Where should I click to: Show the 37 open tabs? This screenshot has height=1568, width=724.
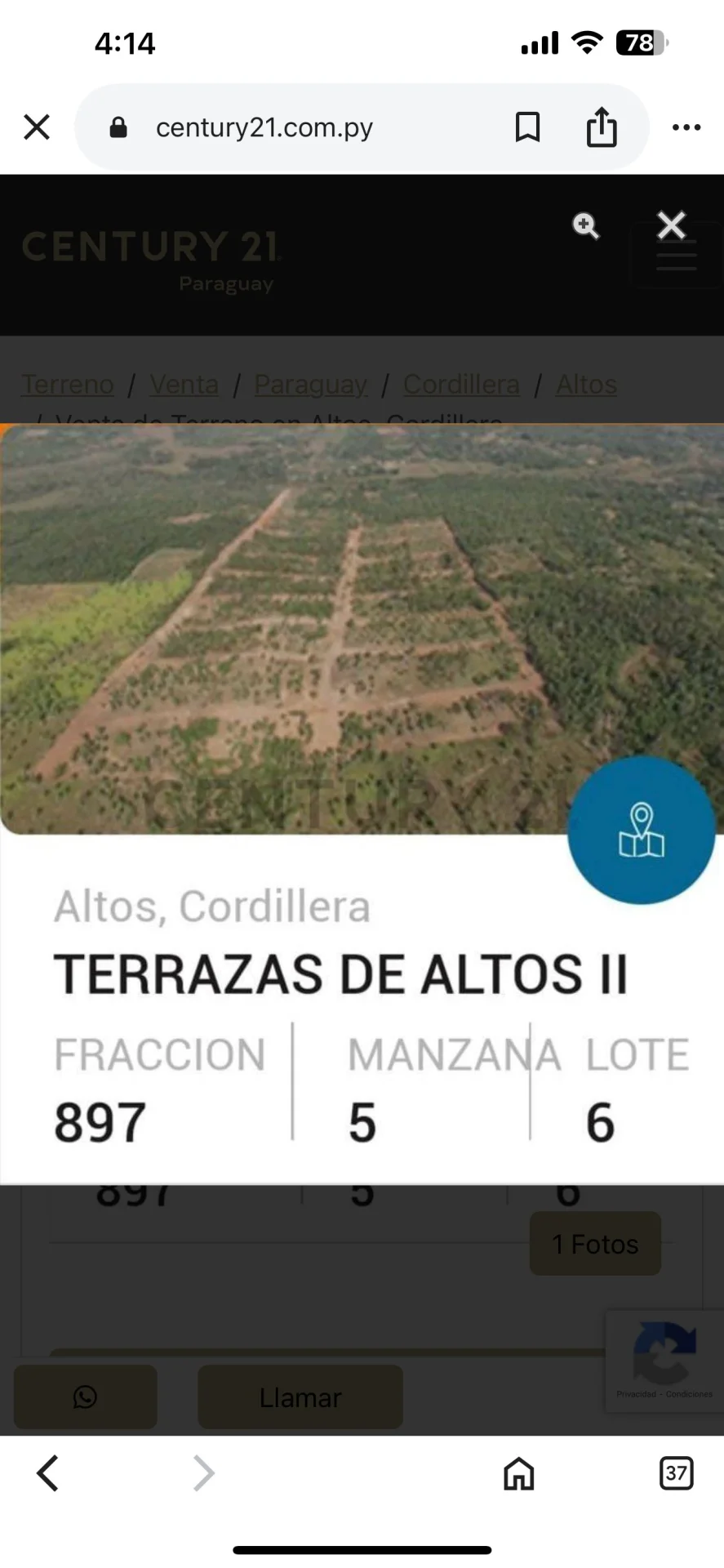pos(676,1473)
